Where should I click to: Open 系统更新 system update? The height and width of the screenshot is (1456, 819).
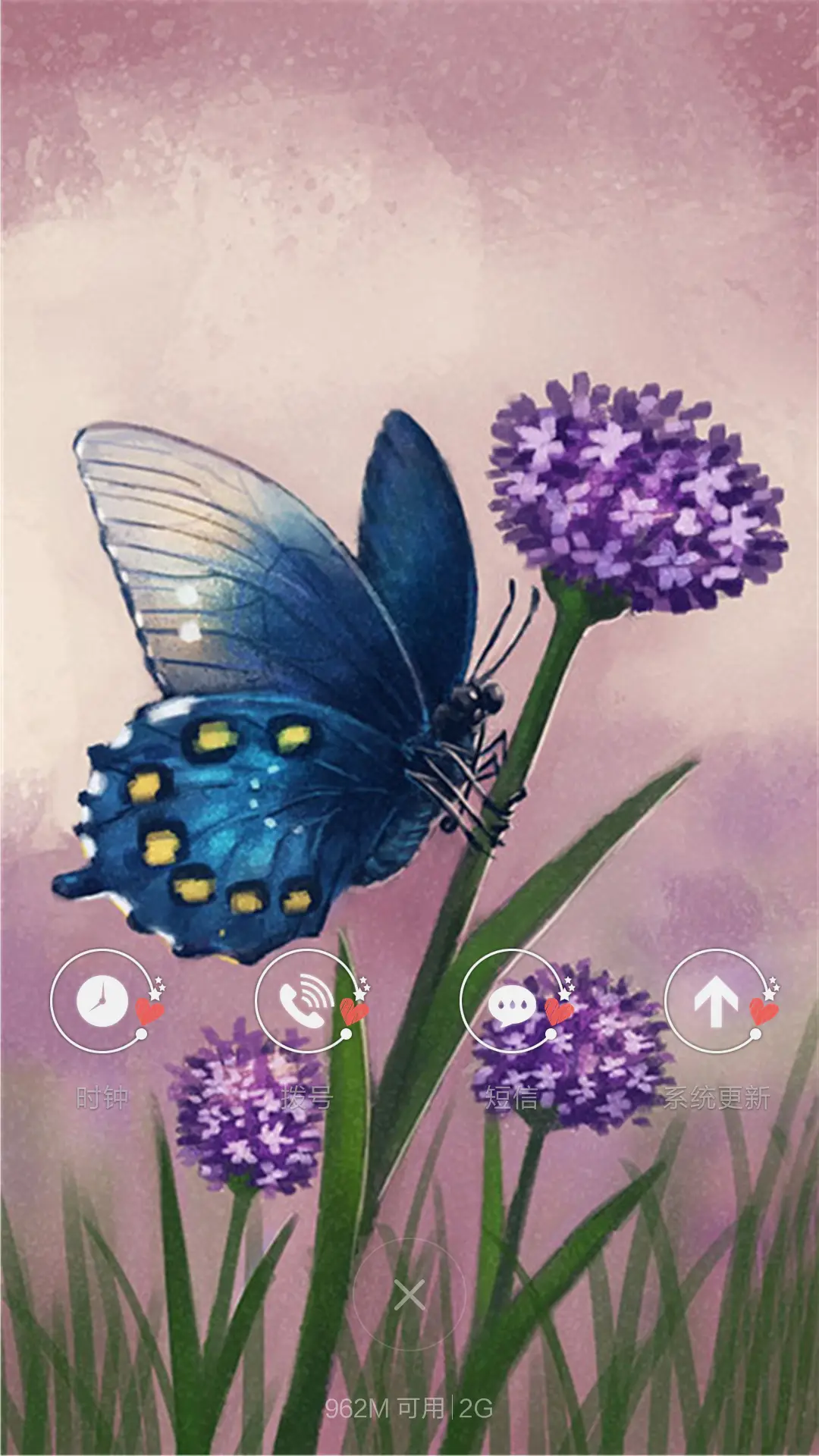(715, 1003)
